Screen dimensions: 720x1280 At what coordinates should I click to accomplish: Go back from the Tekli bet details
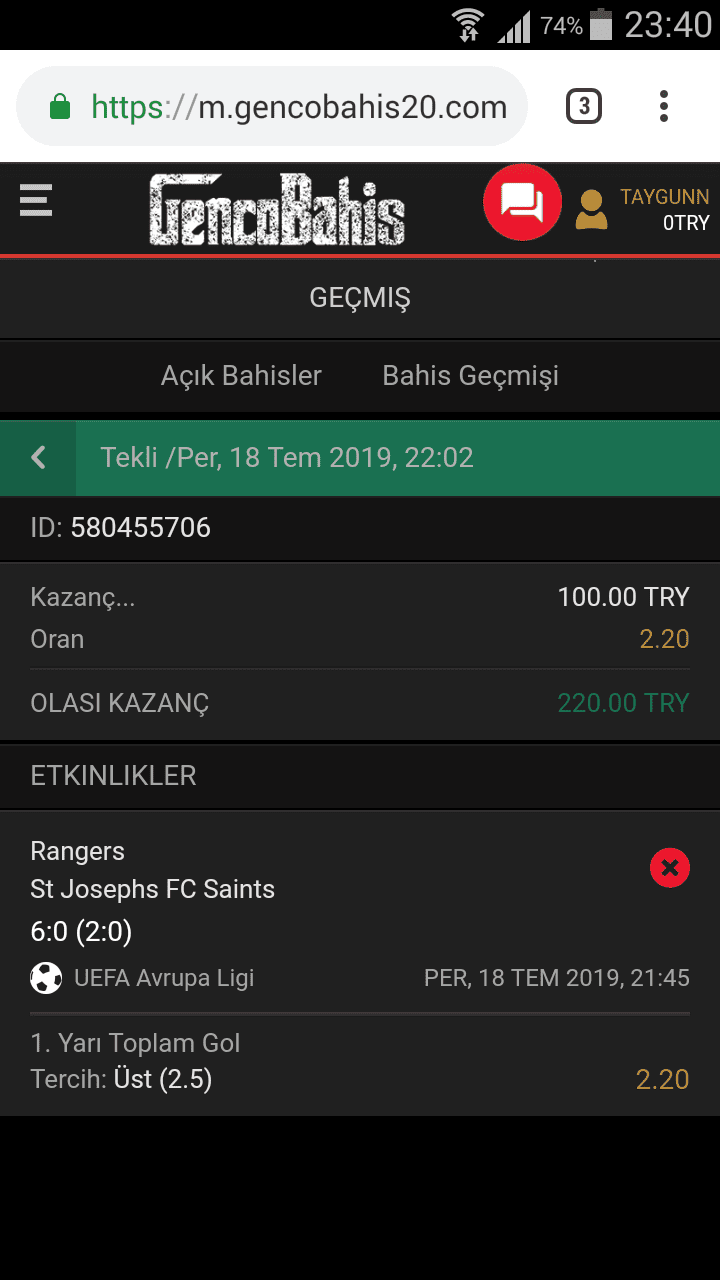pyautogui.click(x=38, y=458)
